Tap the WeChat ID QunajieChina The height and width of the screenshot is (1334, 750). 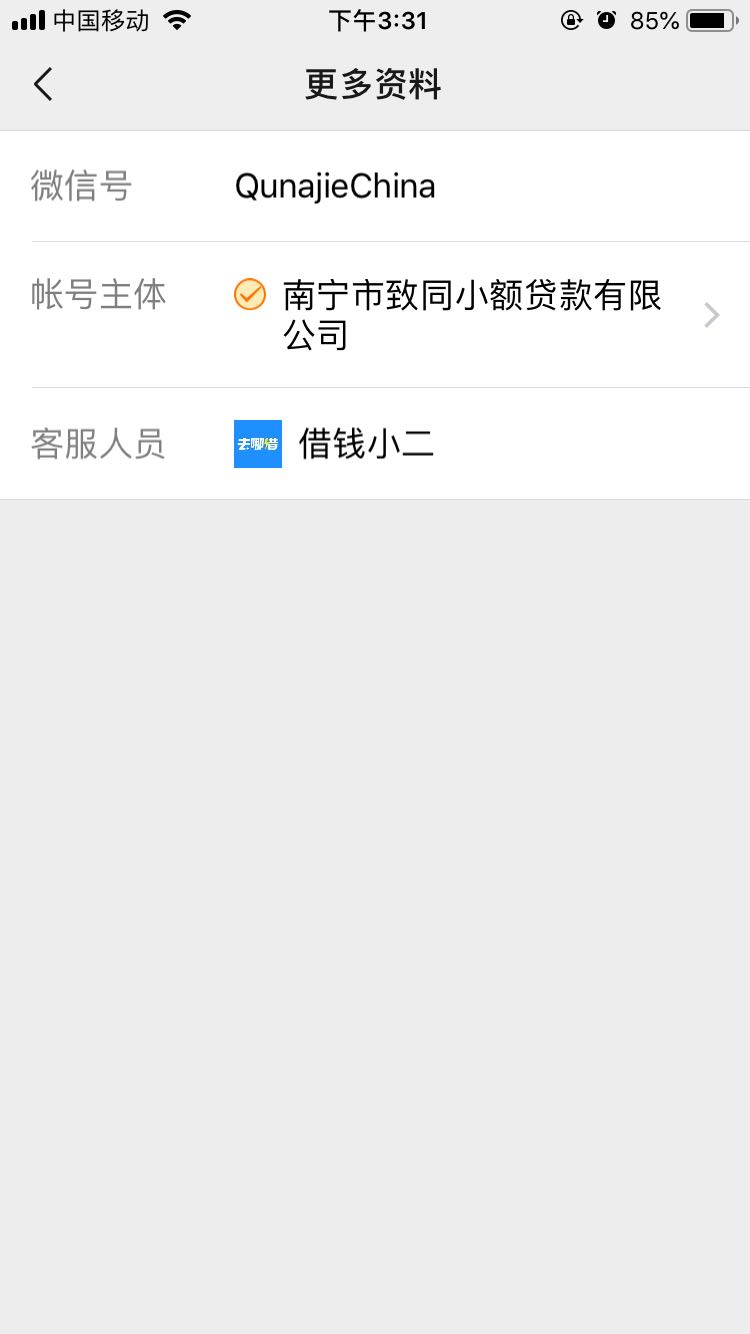tap(334, 186)
